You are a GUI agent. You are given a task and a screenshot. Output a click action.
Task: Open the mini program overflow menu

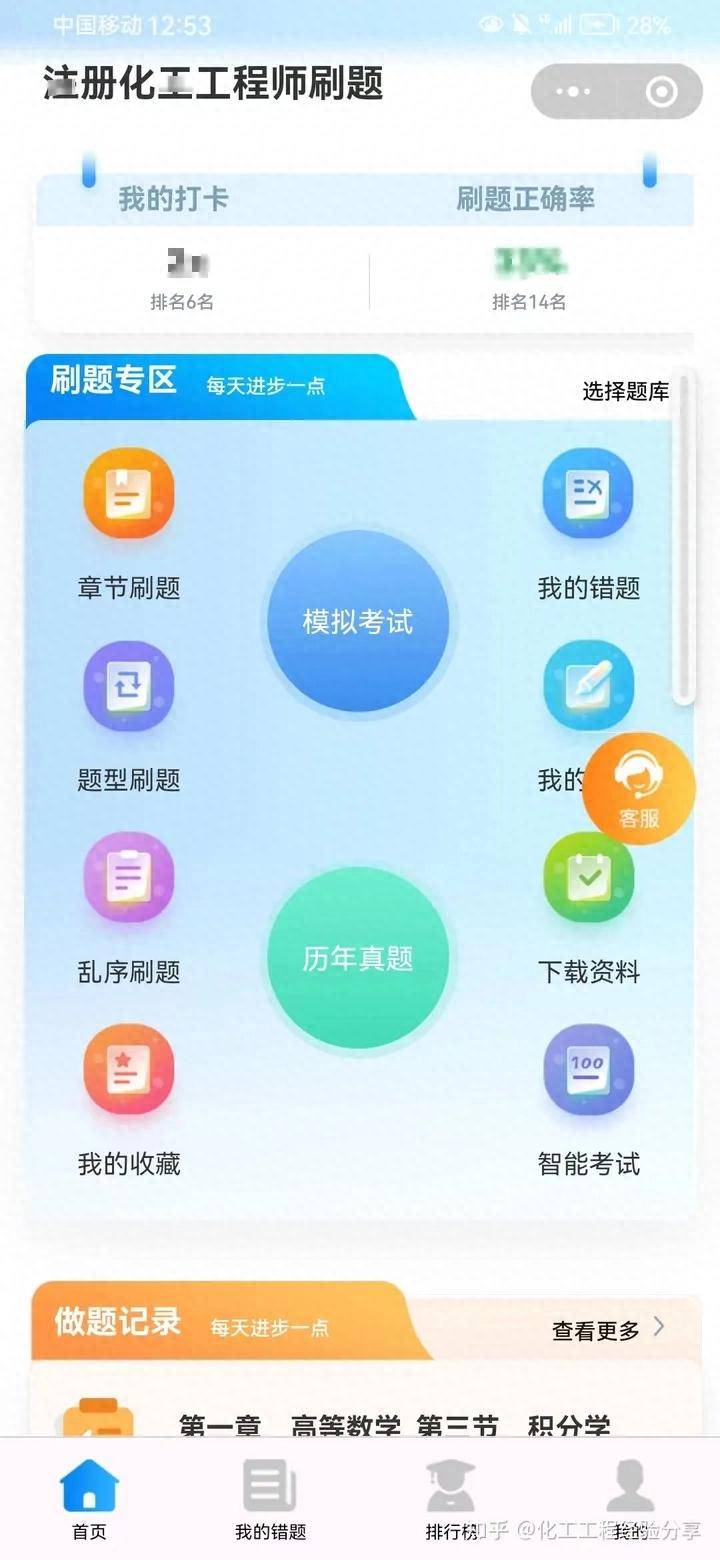[x=573, y=92]
